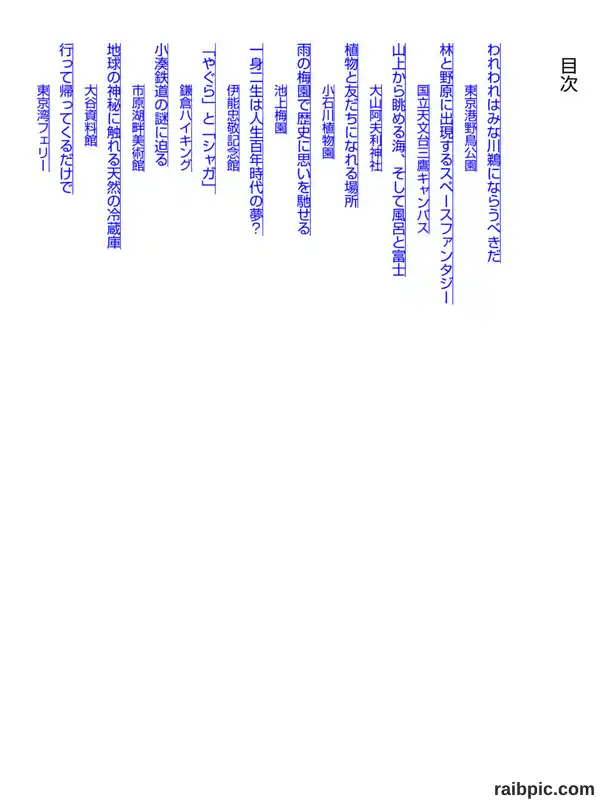Open chapter 雨の梅園で歴史に思いを馳せる

(304, 139)
